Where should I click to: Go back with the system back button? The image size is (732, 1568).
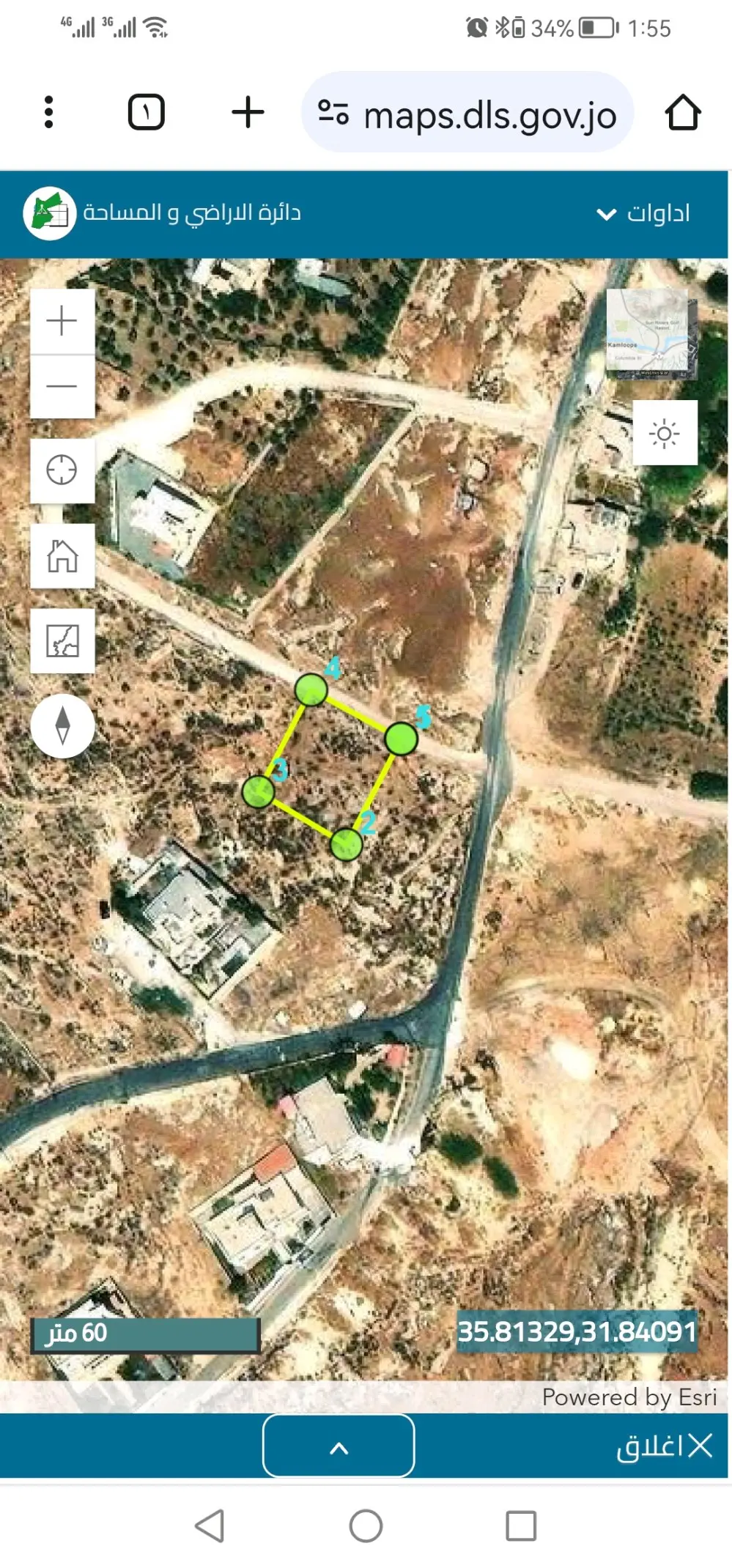tap(210, 1526)
